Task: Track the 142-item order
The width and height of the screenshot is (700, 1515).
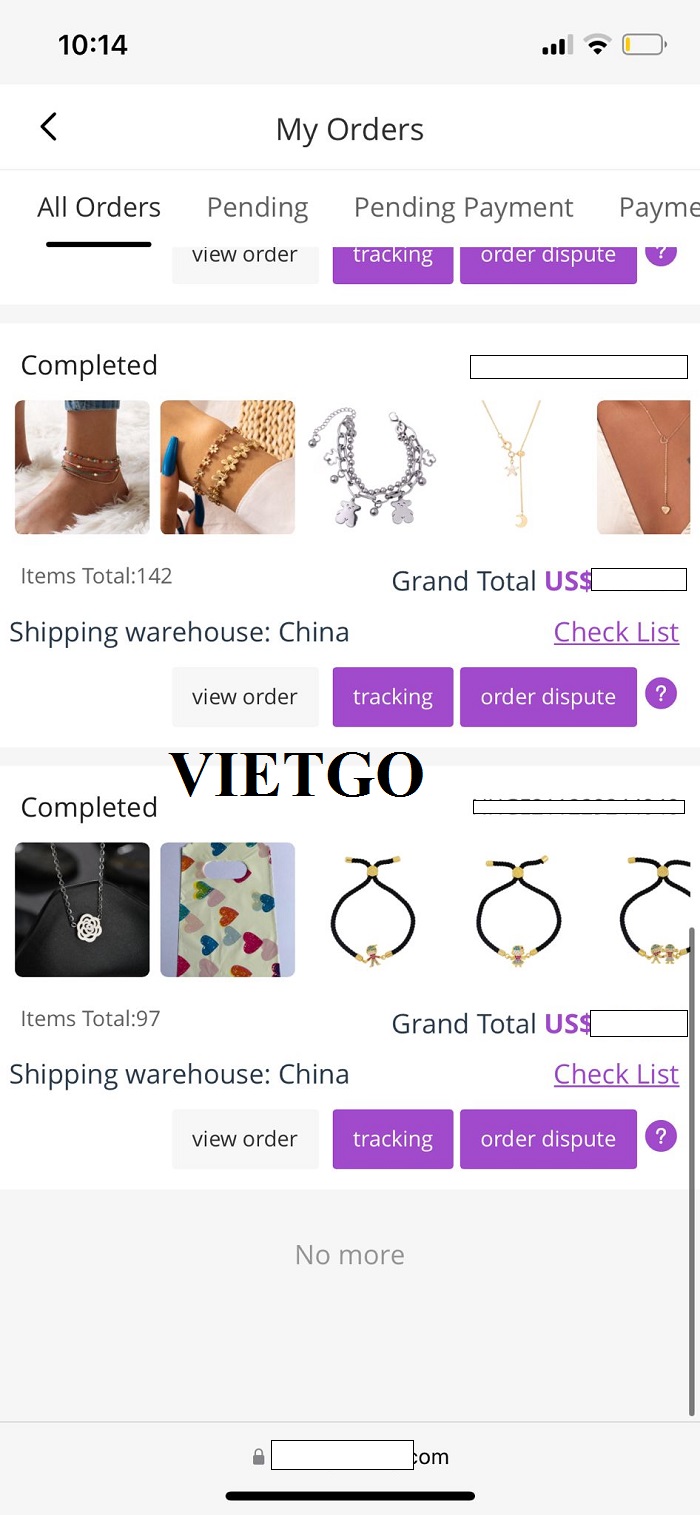Action: tap(392, 697)
